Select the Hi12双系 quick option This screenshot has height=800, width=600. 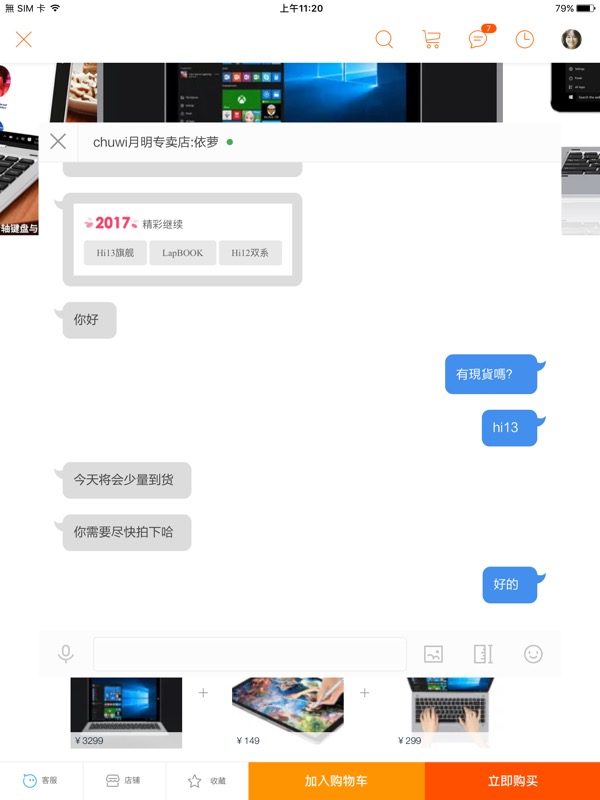pos(250,253)
